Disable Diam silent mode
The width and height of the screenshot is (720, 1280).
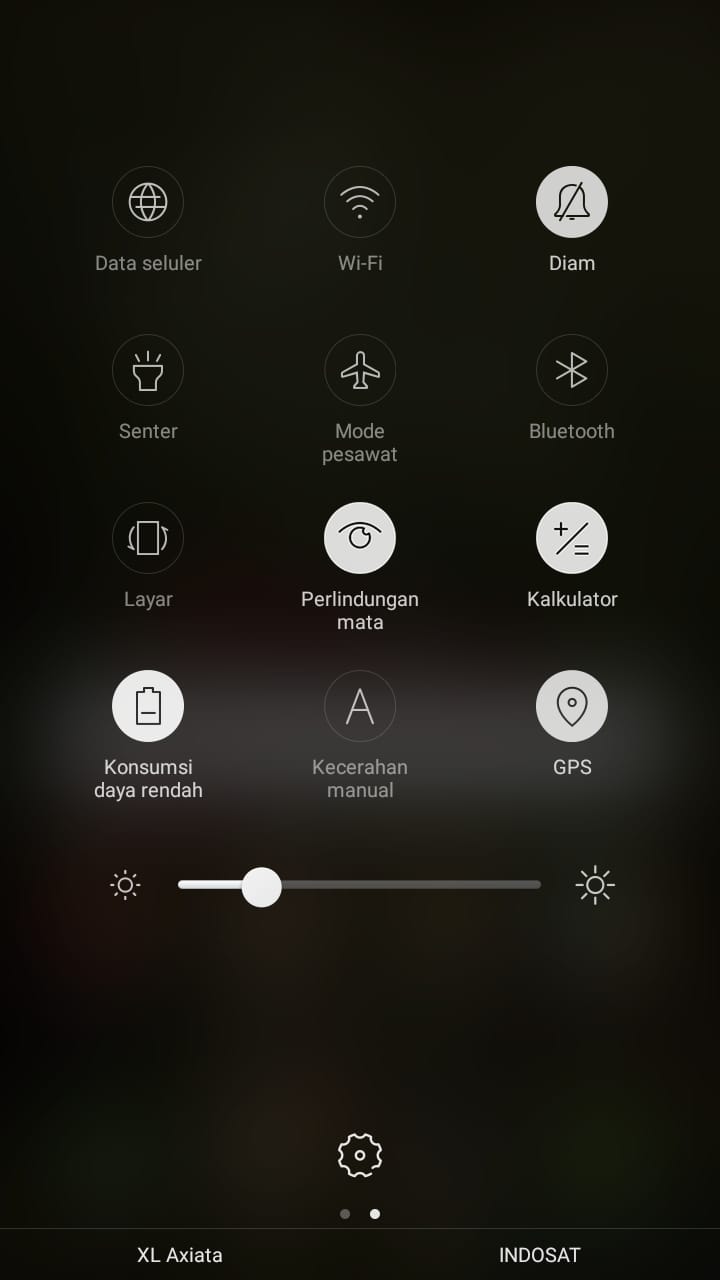coord(572,202)
